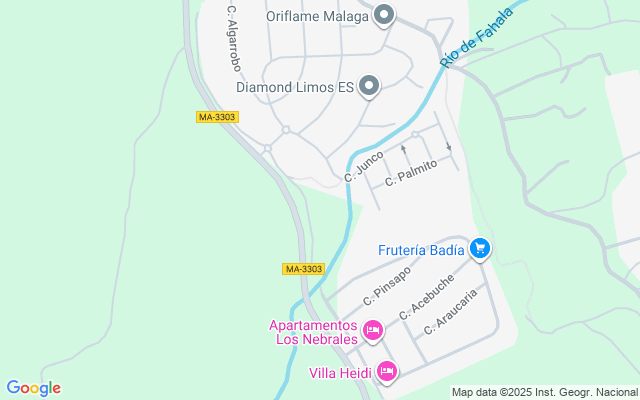This screenshot has width=640, height=400.
Task: Select the Villa Heidi lodging pin
Action: tap(387, 373)
